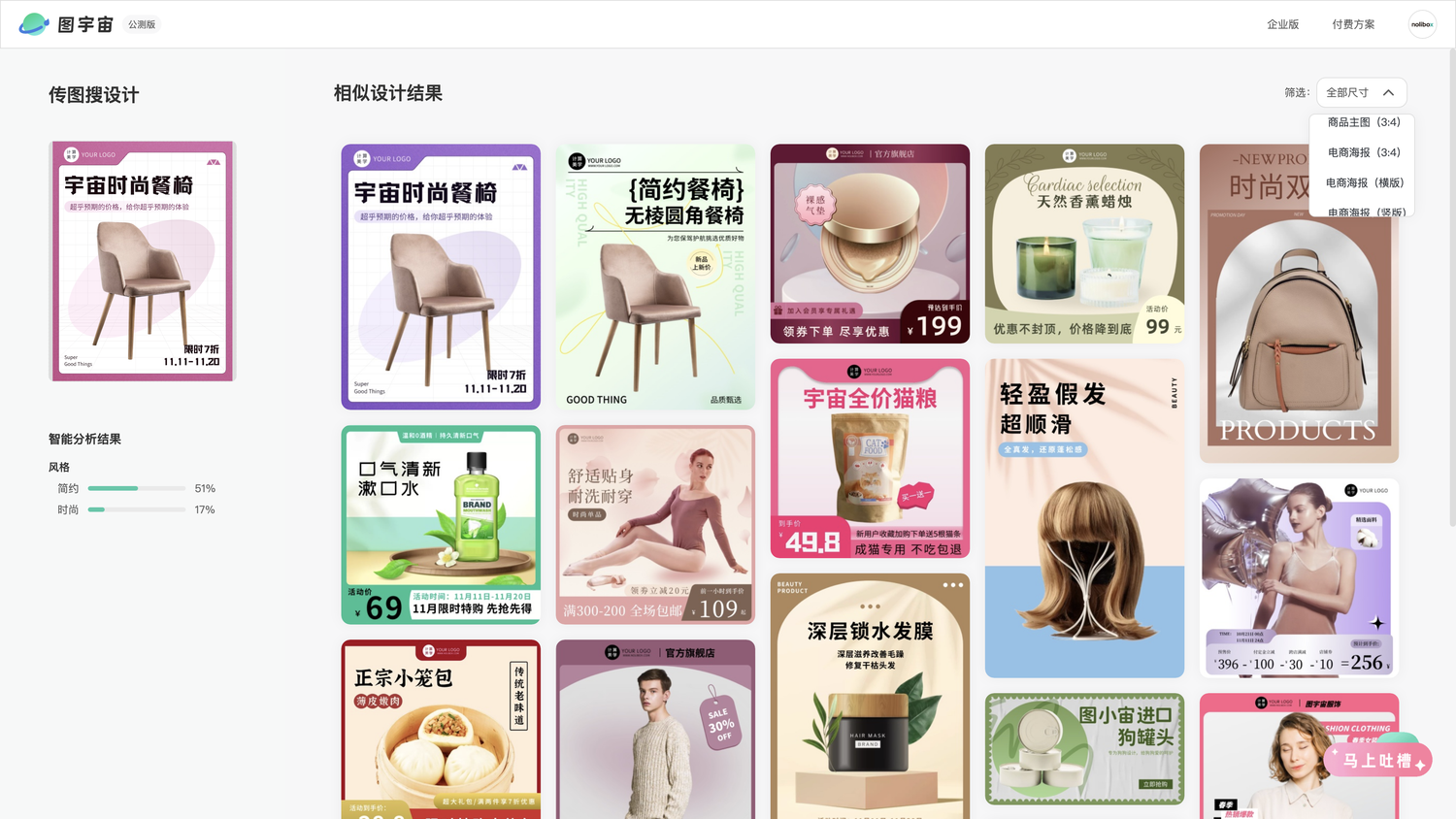Open the 付费方案 pricing page
Viewport: 1456px width, 819px height.
[1352, 24]
